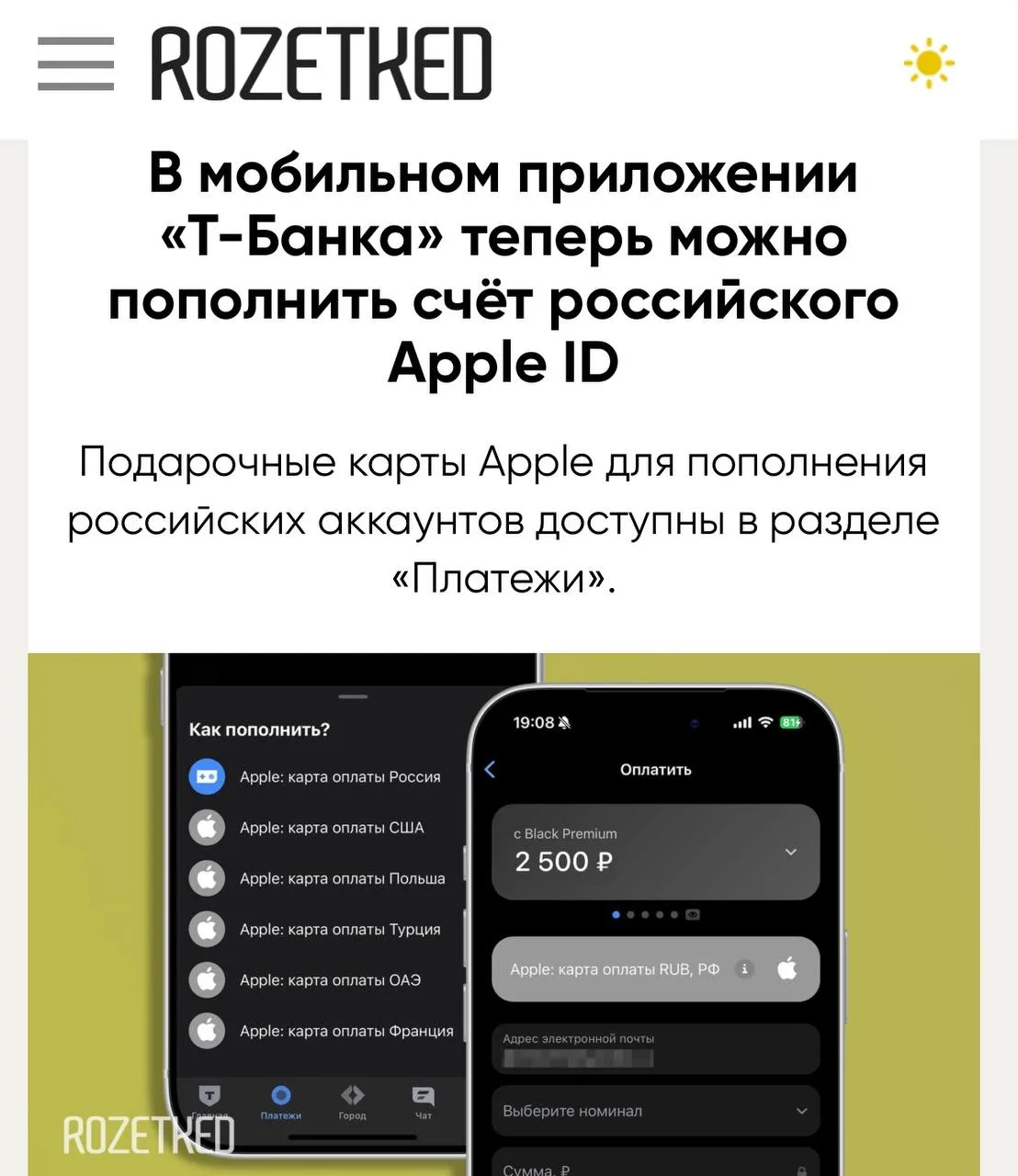
Task: Open the article's T-Bank image
Action: pos(503,914)
